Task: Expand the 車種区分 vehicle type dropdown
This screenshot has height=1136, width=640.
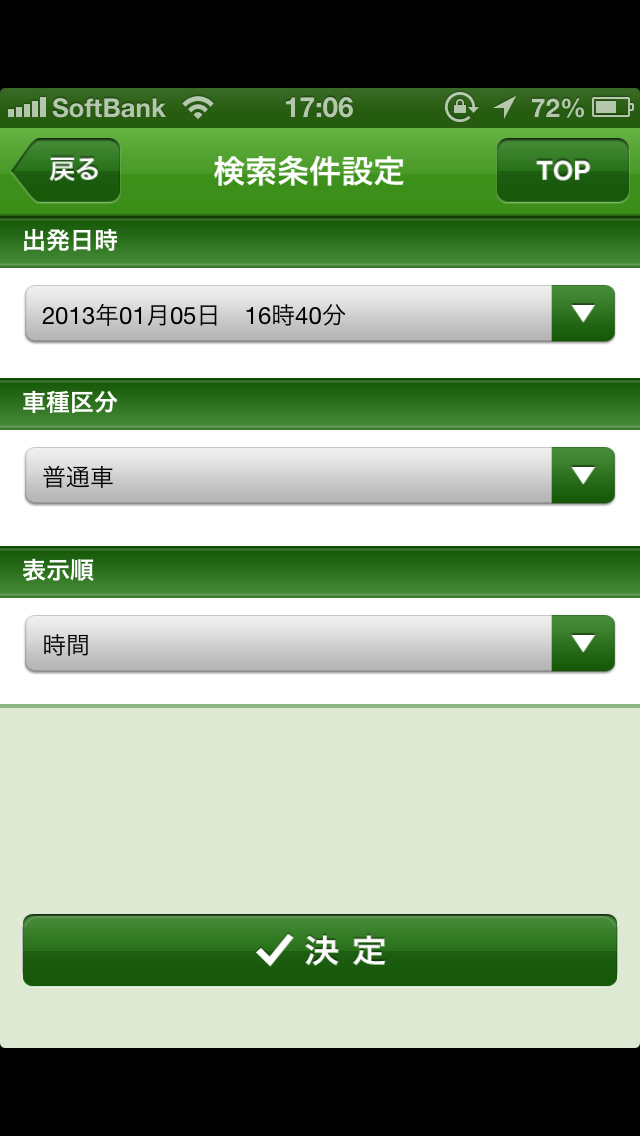Action: [x=319, y=476]
